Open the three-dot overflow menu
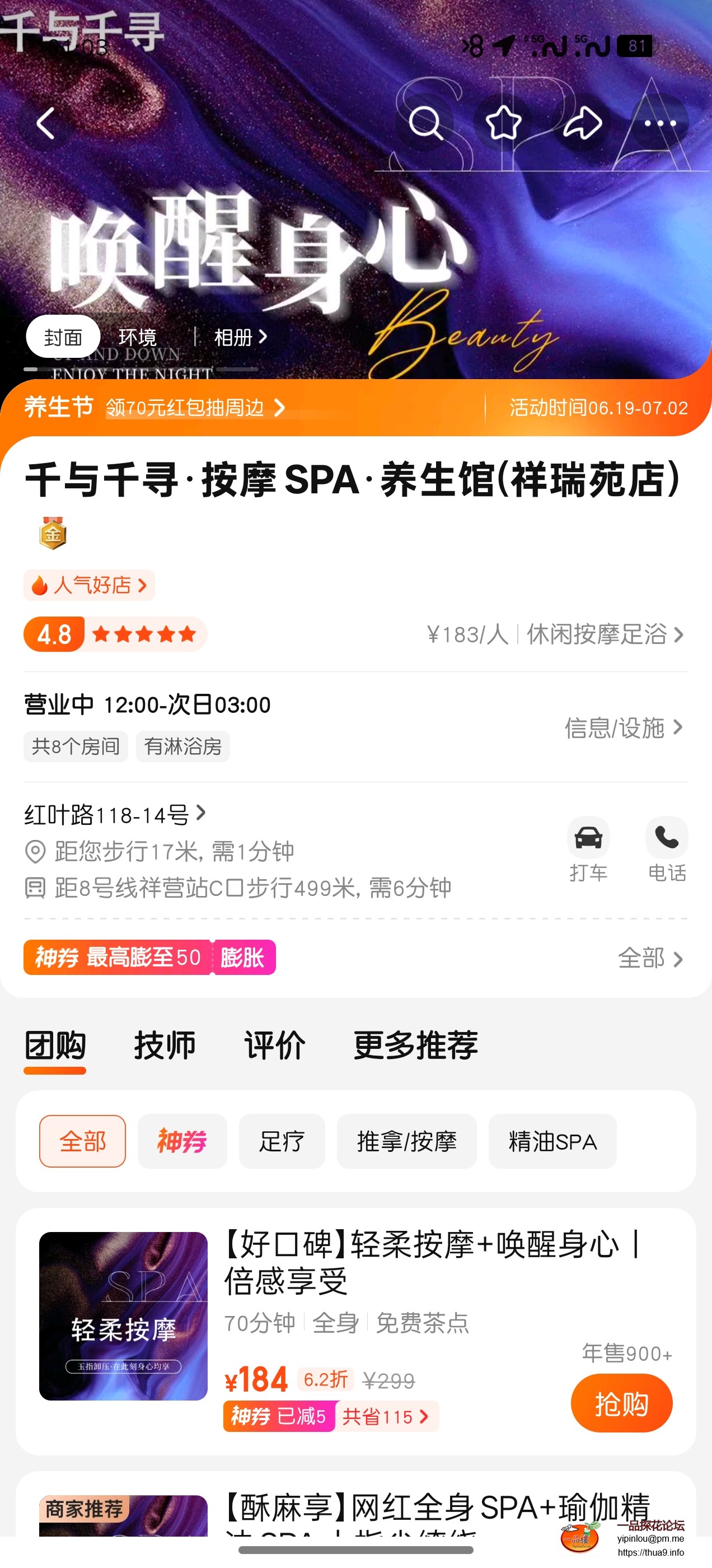 click(661, 124)
